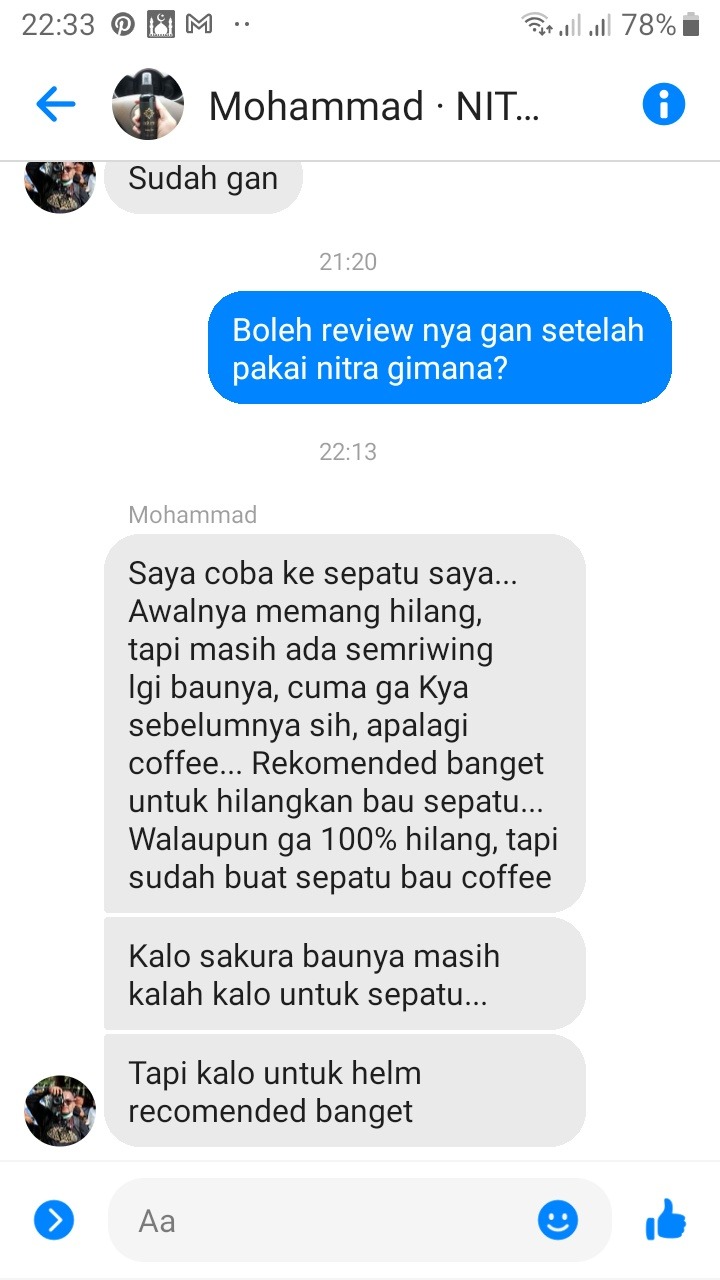
Task: Tap Mohammad's avatar next to the helm message
Action: point(60,1110)
